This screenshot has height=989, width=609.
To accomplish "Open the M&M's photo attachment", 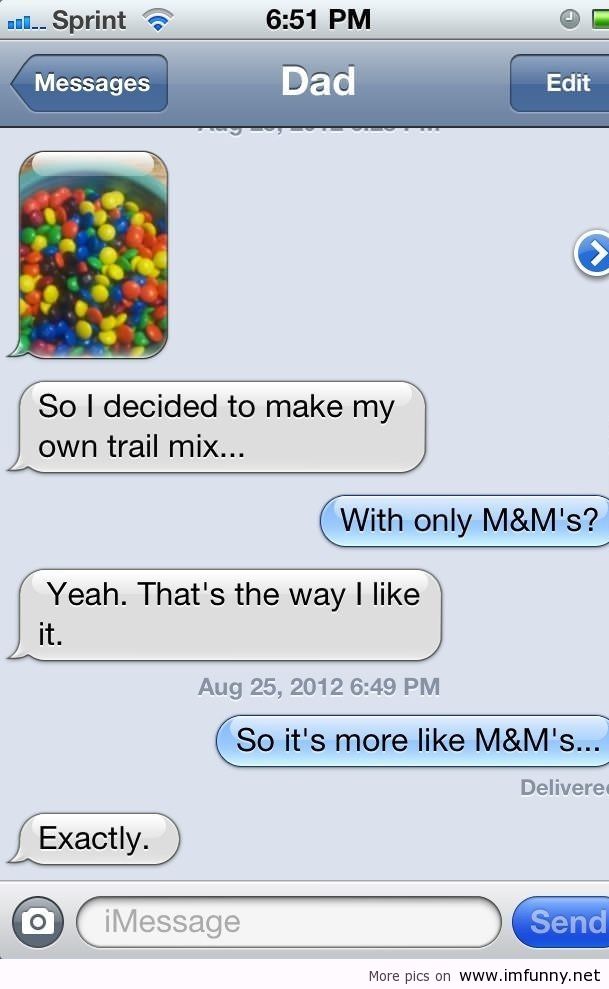I will pyautogui.click(x=94, y=254).
